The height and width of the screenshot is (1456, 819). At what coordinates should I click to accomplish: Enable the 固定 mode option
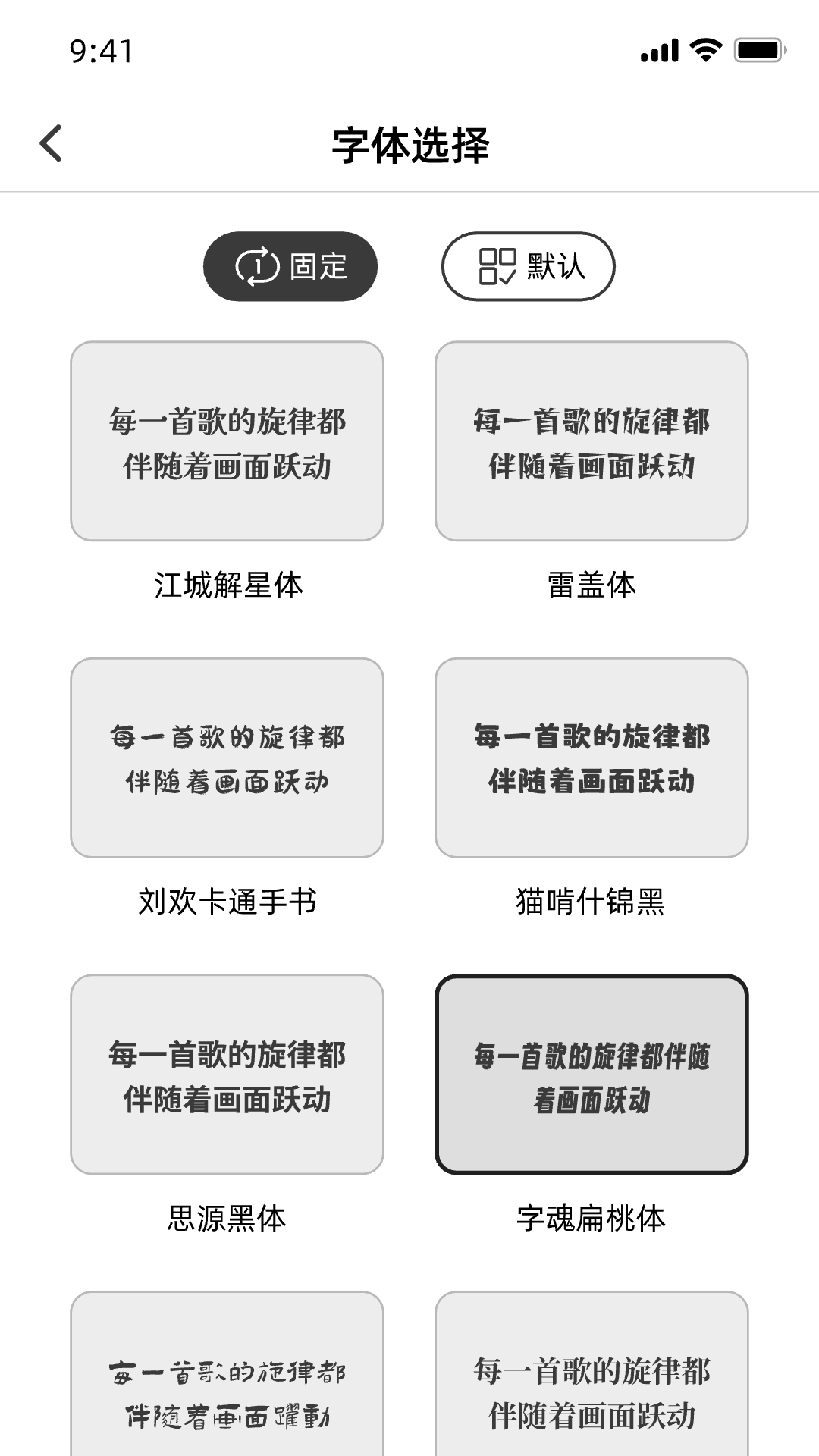(x=289, y=266)
